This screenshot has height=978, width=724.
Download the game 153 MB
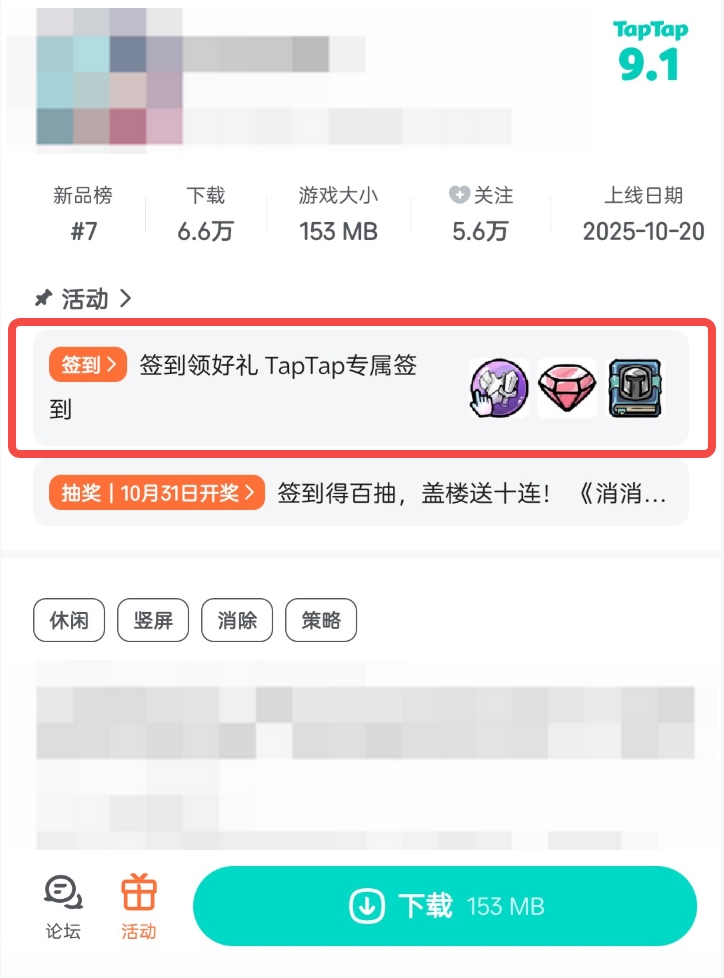[x=445, y=907]
